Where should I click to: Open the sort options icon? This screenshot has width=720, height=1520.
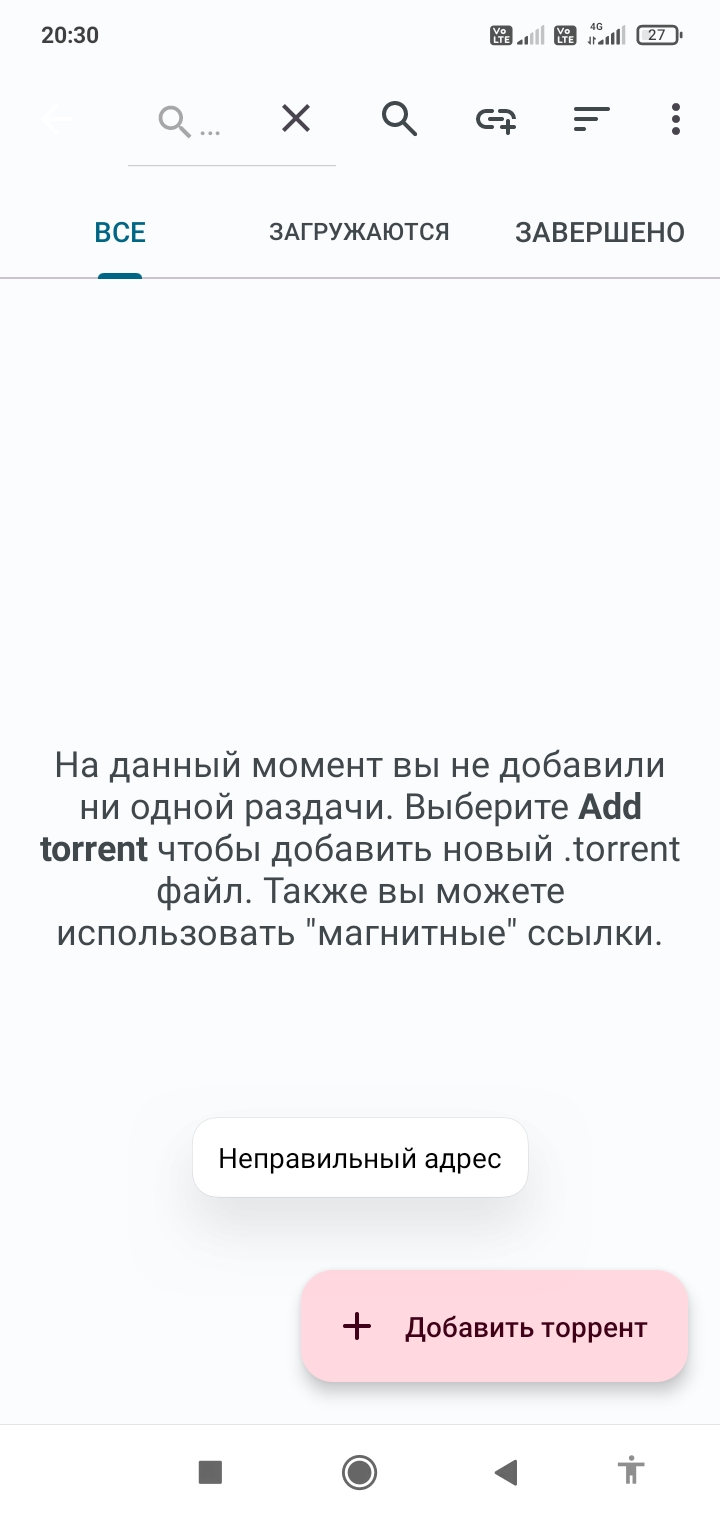click(x=591, y=120)
